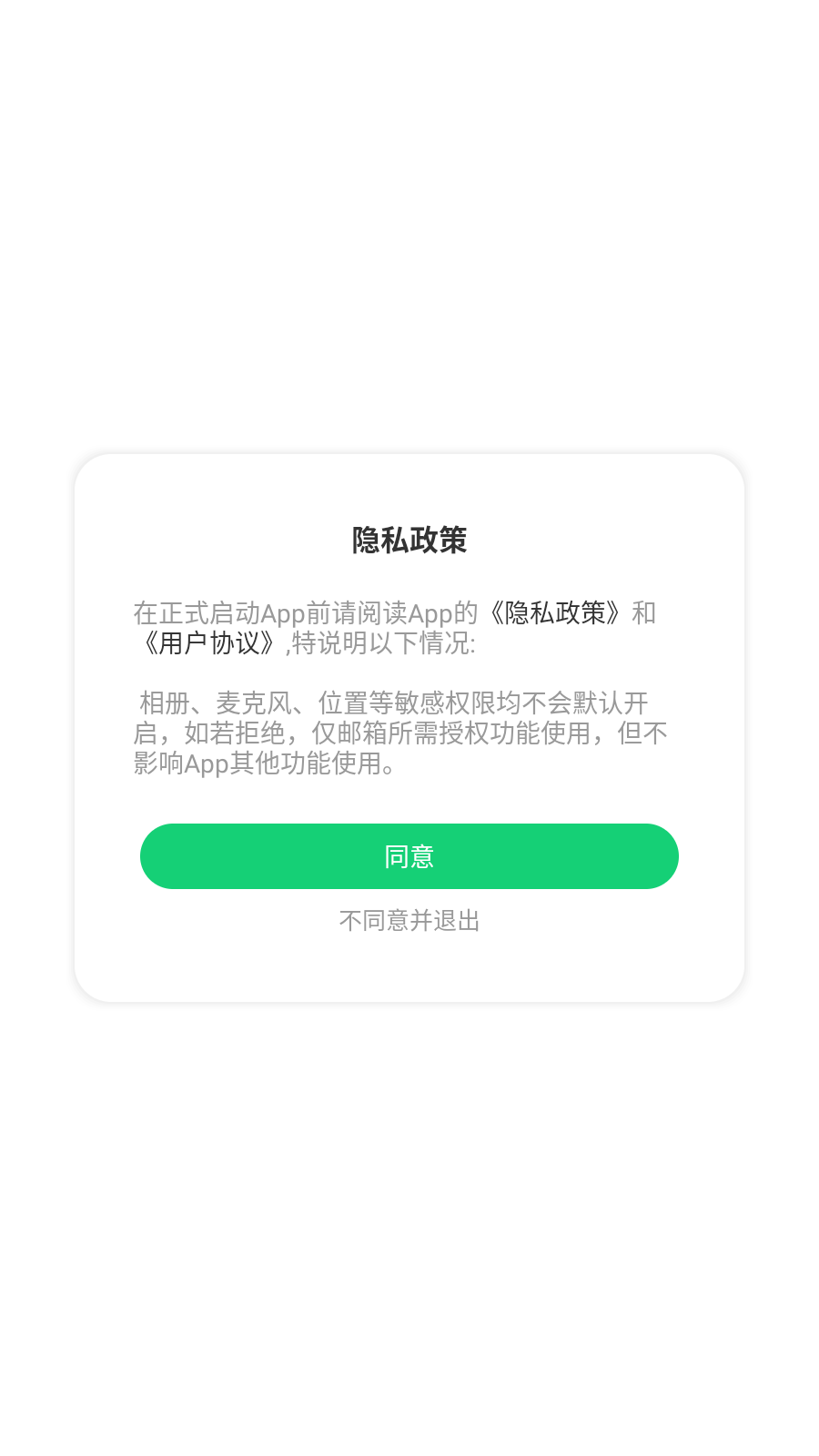This screenshot has height=1456, width=819.
Task: Select the gray decline-and-exit option
Action: 409,920
